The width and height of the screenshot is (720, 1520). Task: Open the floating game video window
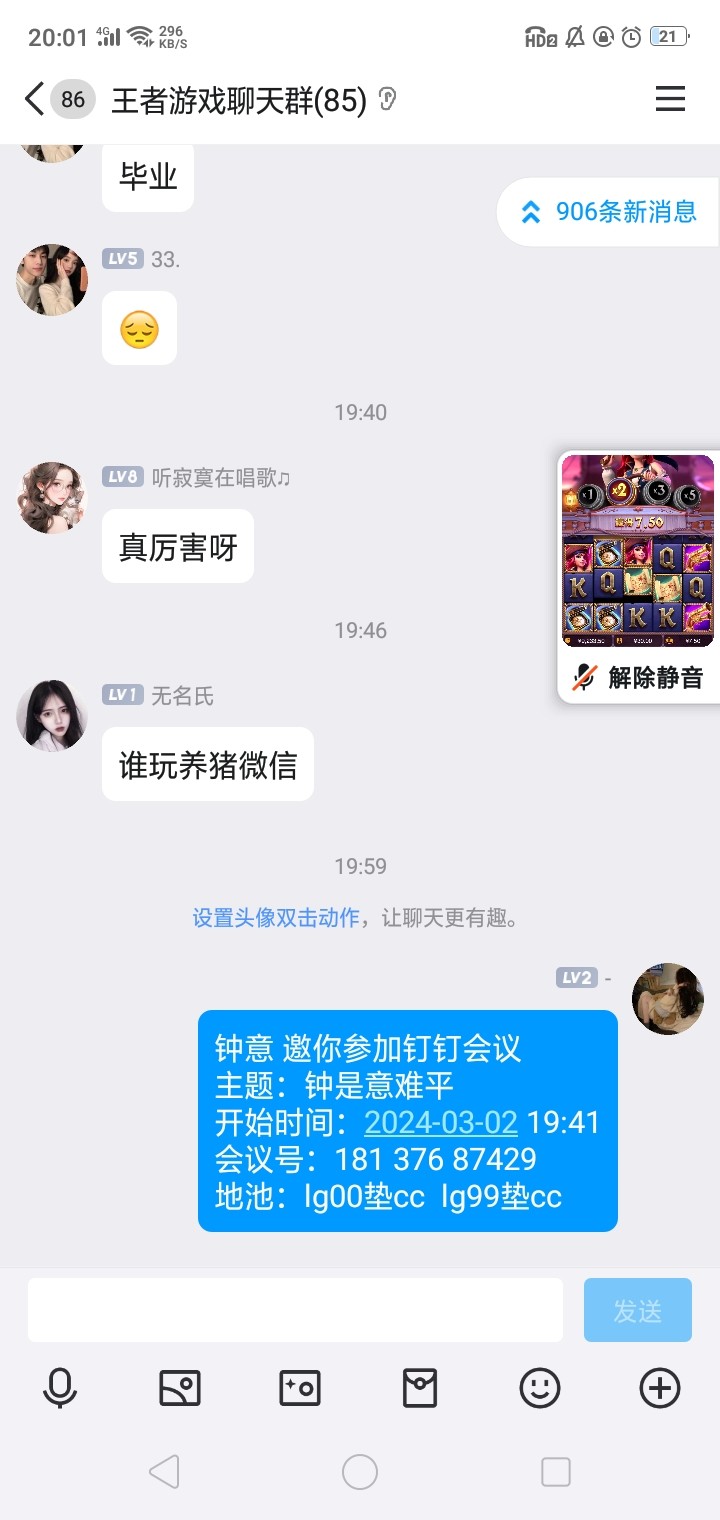pyautogui.click(x=638, y=550)
